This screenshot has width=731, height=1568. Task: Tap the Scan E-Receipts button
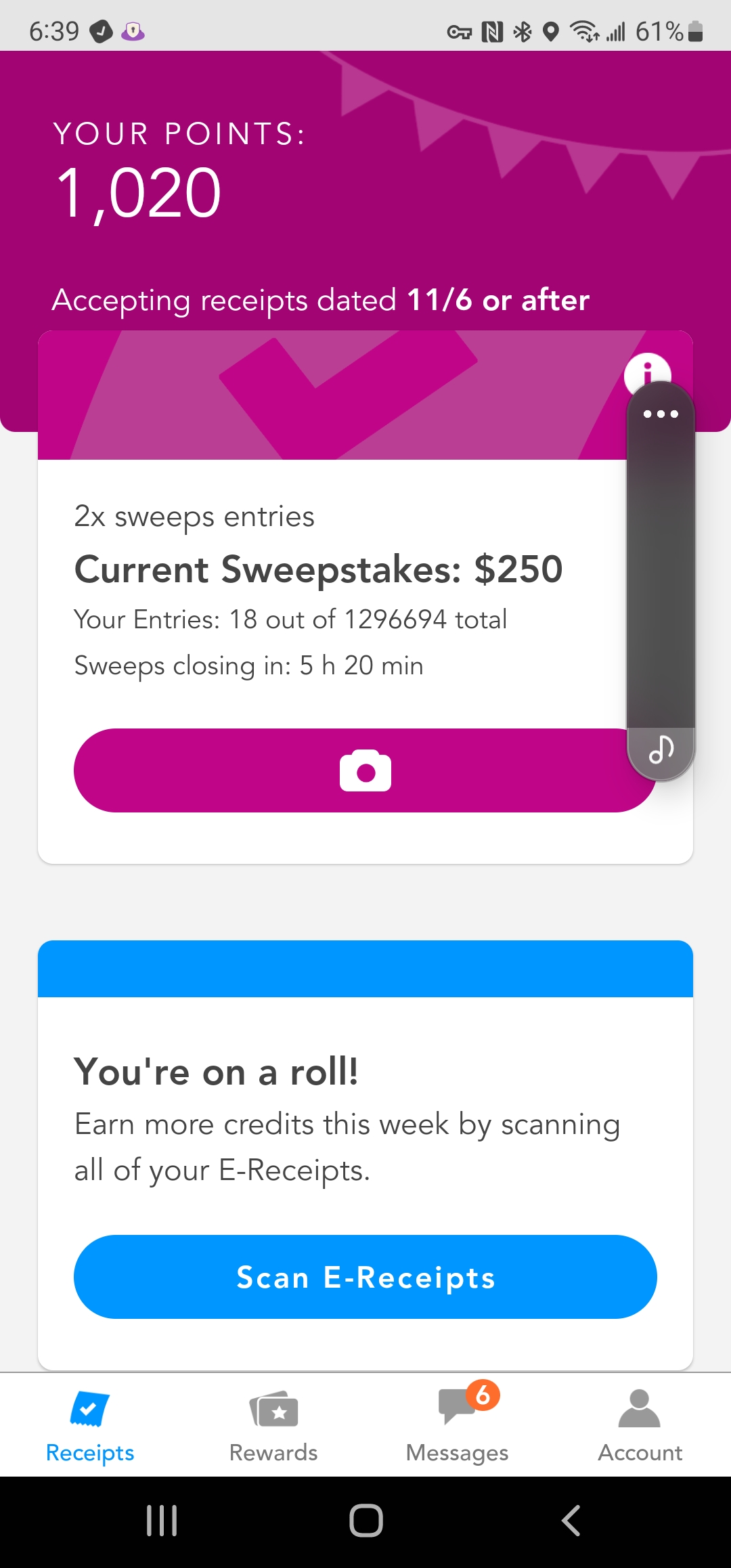point(365,1277)
